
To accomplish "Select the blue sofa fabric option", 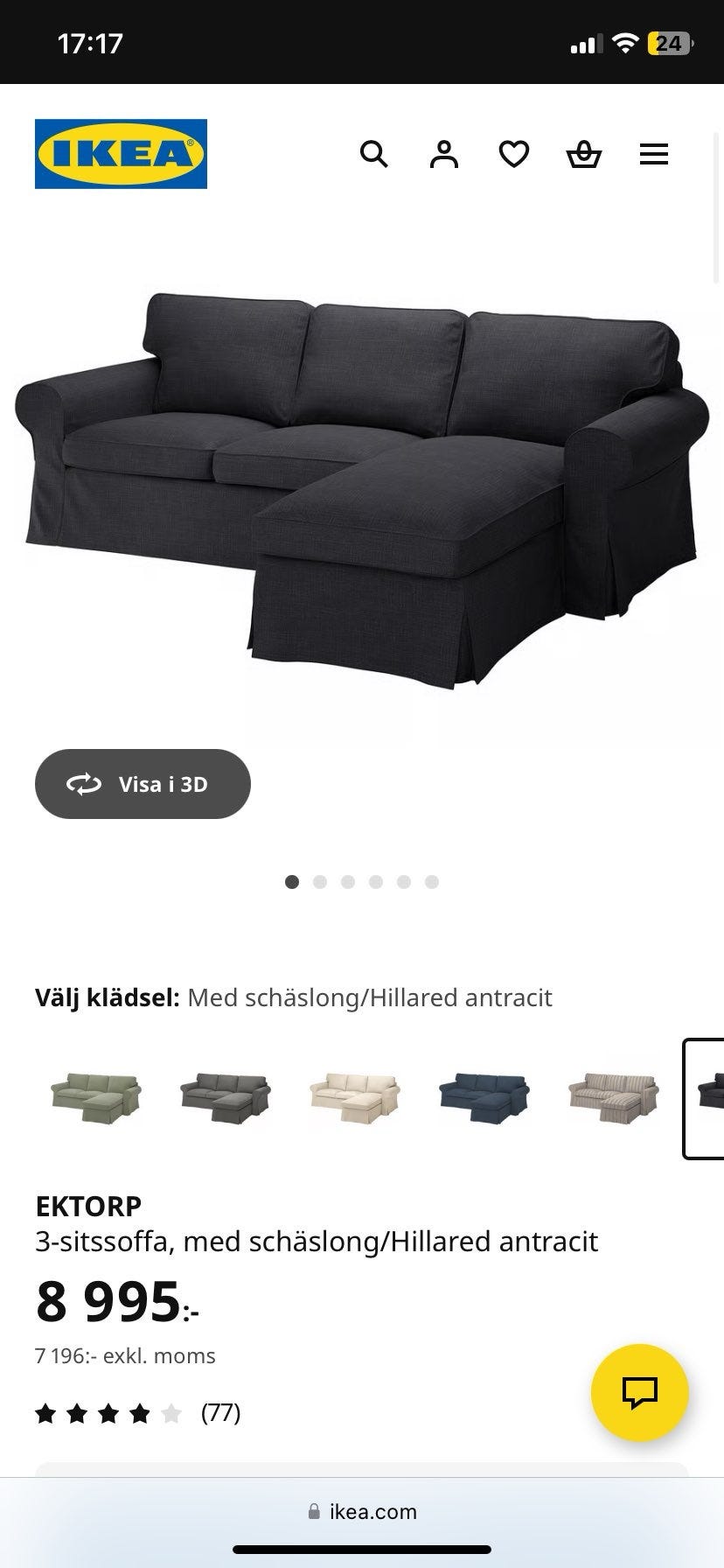I will tap(483, 1096).
